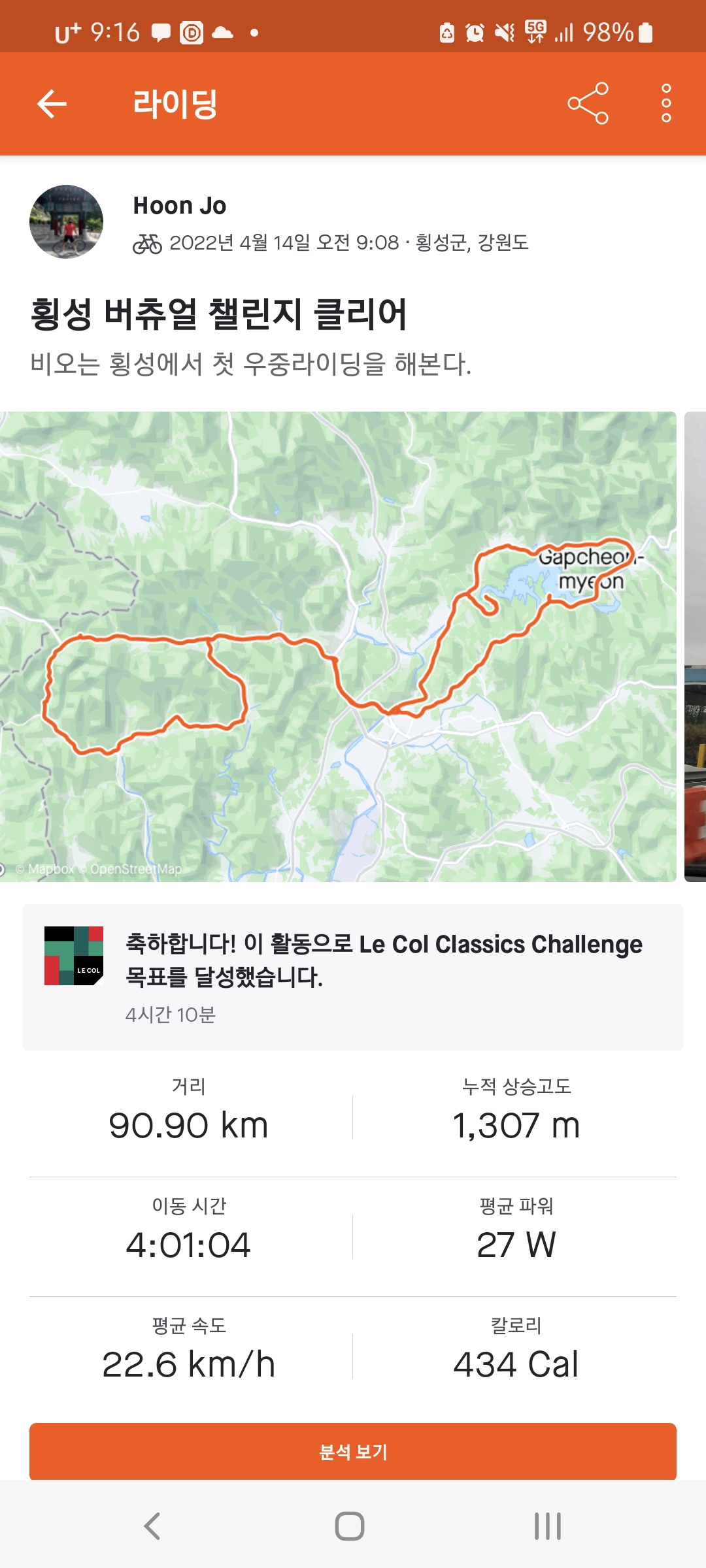This screenshot has height=1568, width=706.
Task: Open Hoon Jo's profile picture
Action: 66,222
